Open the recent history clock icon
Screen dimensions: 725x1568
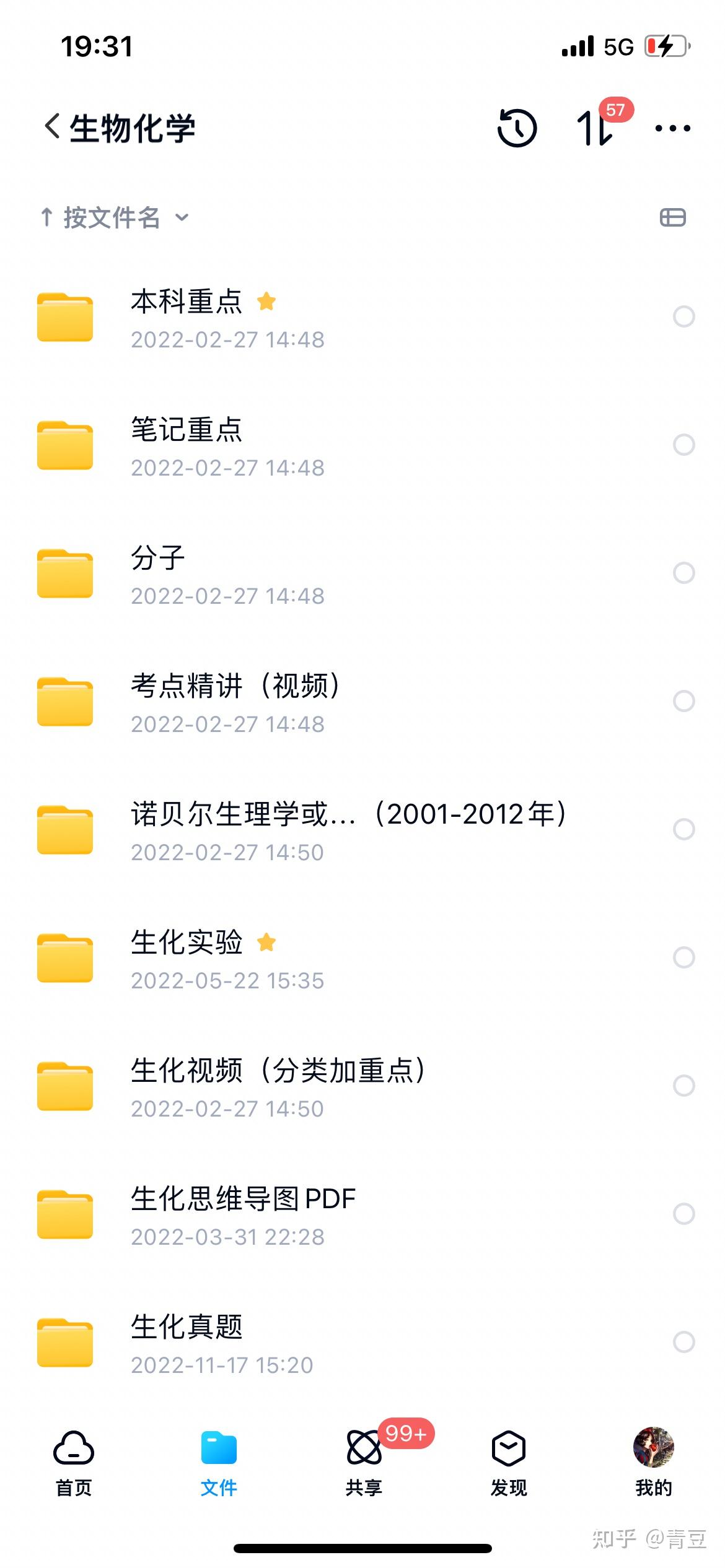pyautogui.click(x=517, y=128)
